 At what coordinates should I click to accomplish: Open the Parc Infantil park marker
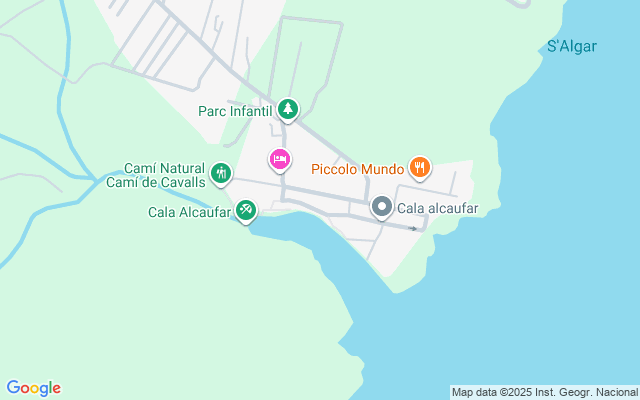[288, 108]
